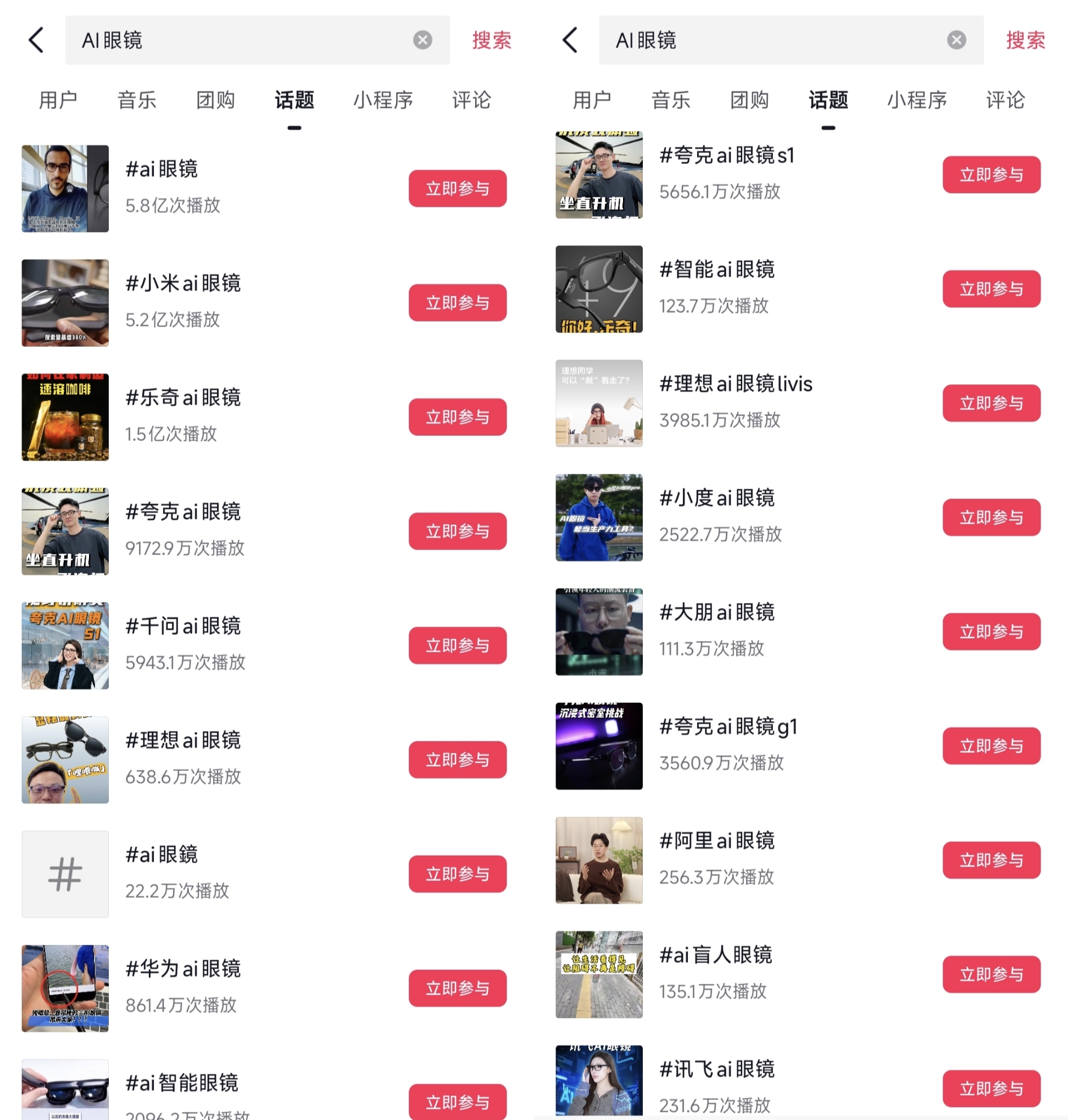
Task: Tap 立即参与 beside #ai眼镜 with 5.8亿次播放
Action: click(457, 188)
